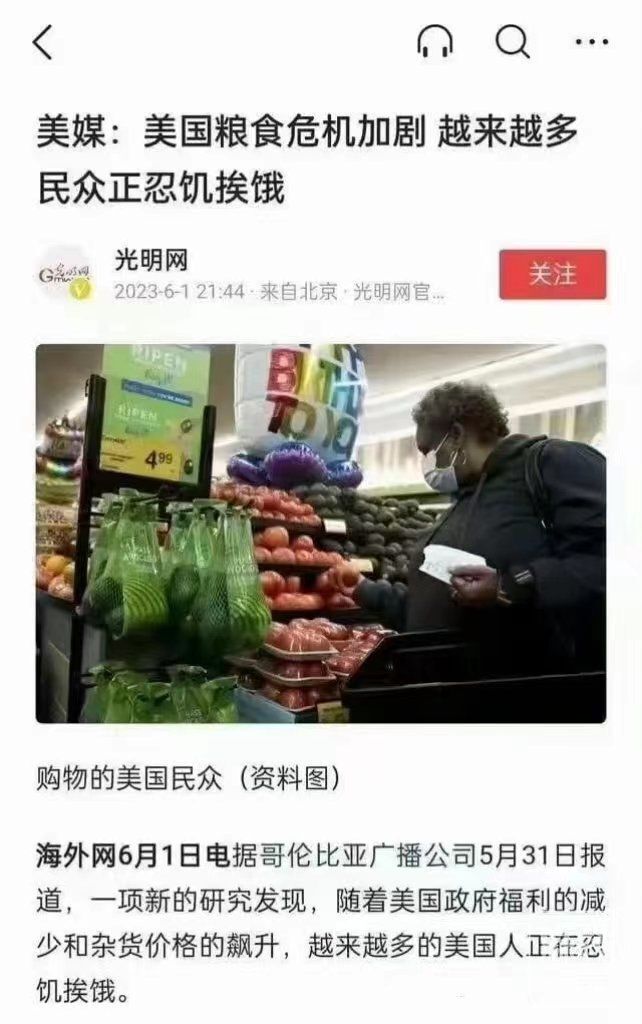Follow 光明网 with the 关注 button
642x1024 pixels.
[552, 274]
